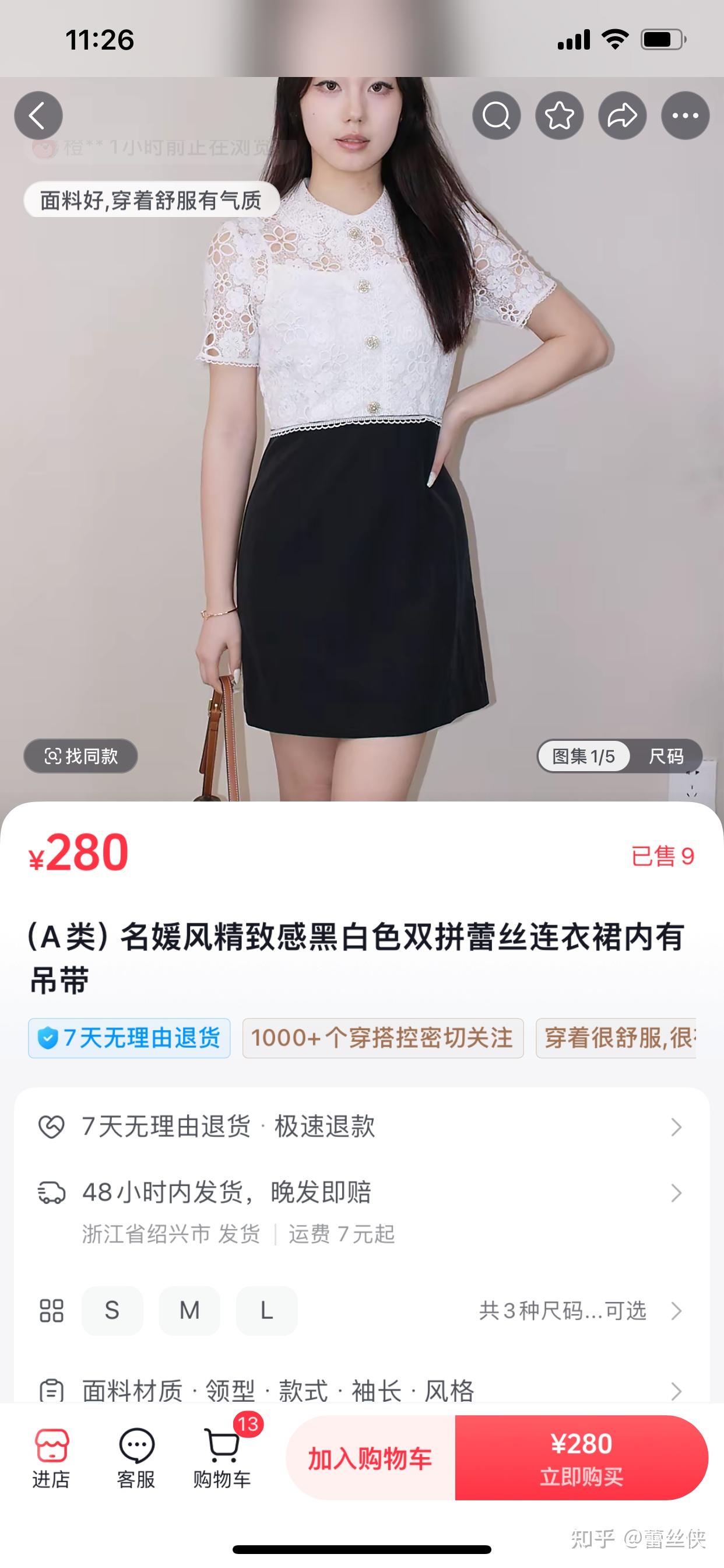The width and height of the screenshot is (724, 1568).
Task: Choose size M
Action: click(189, 1311)
